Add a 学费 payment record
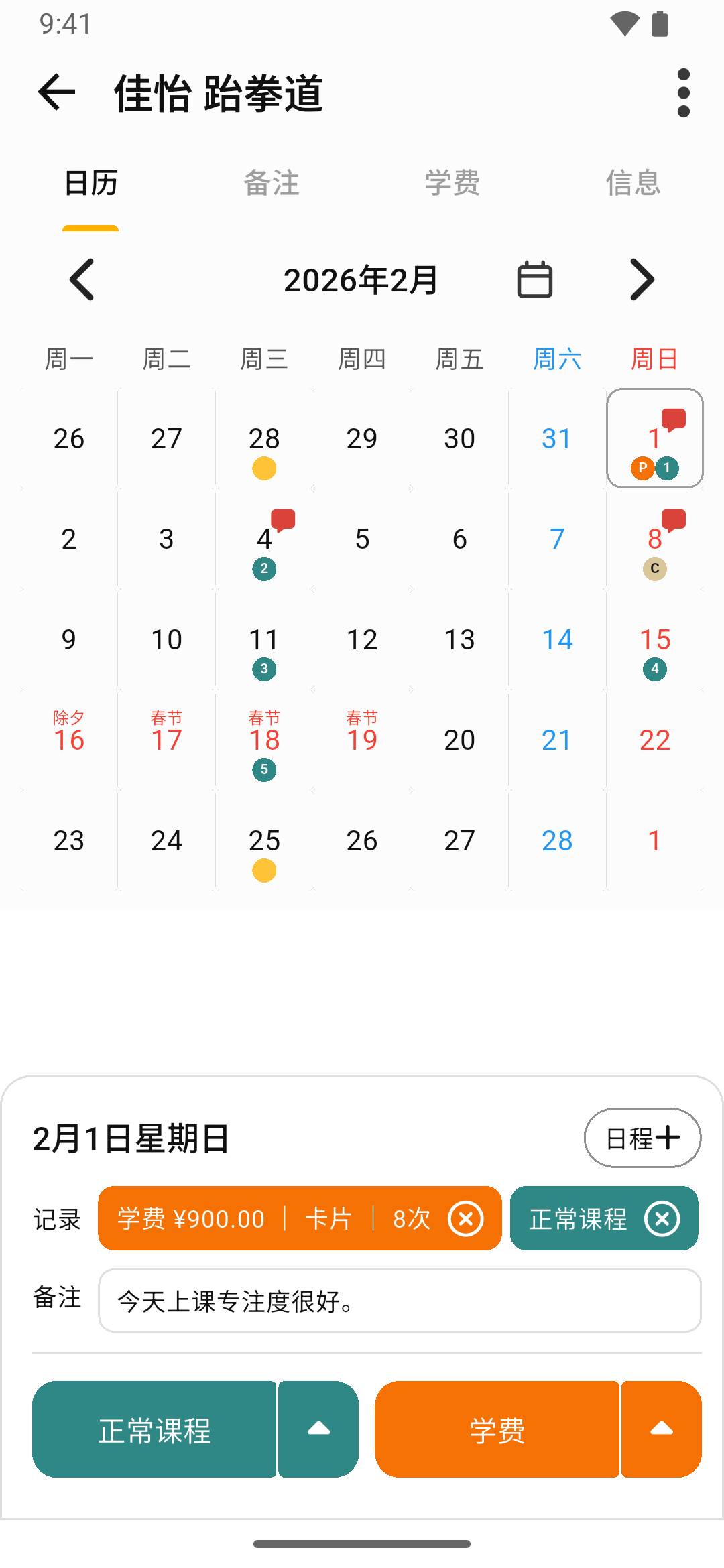This screenshot has width=724, height=1568. tap(497, 1430)
